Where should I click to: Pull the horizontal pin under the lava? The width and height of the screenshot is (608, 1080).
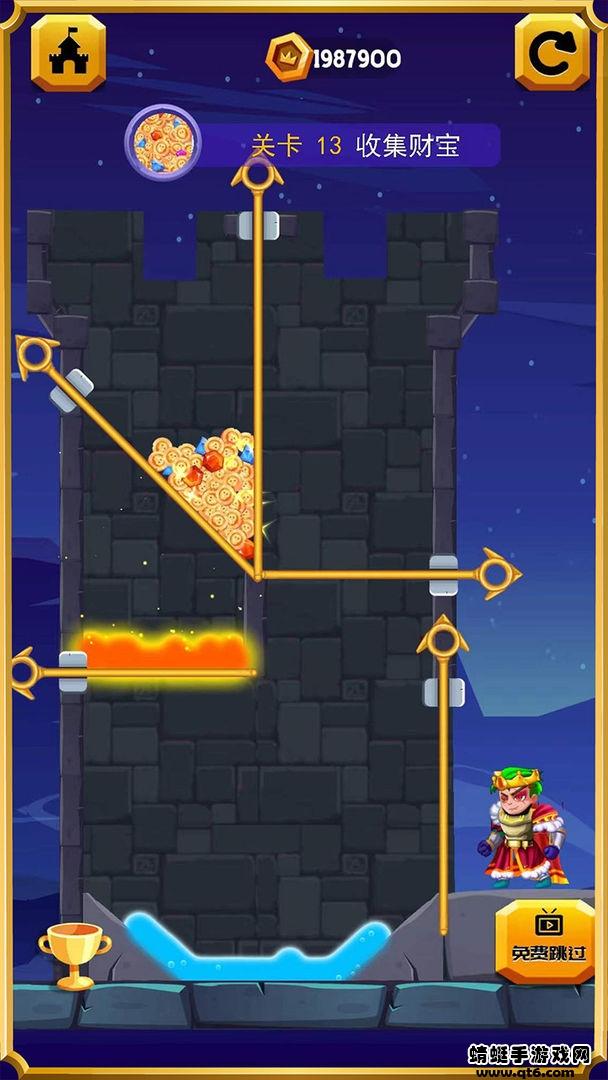point(26,672)
